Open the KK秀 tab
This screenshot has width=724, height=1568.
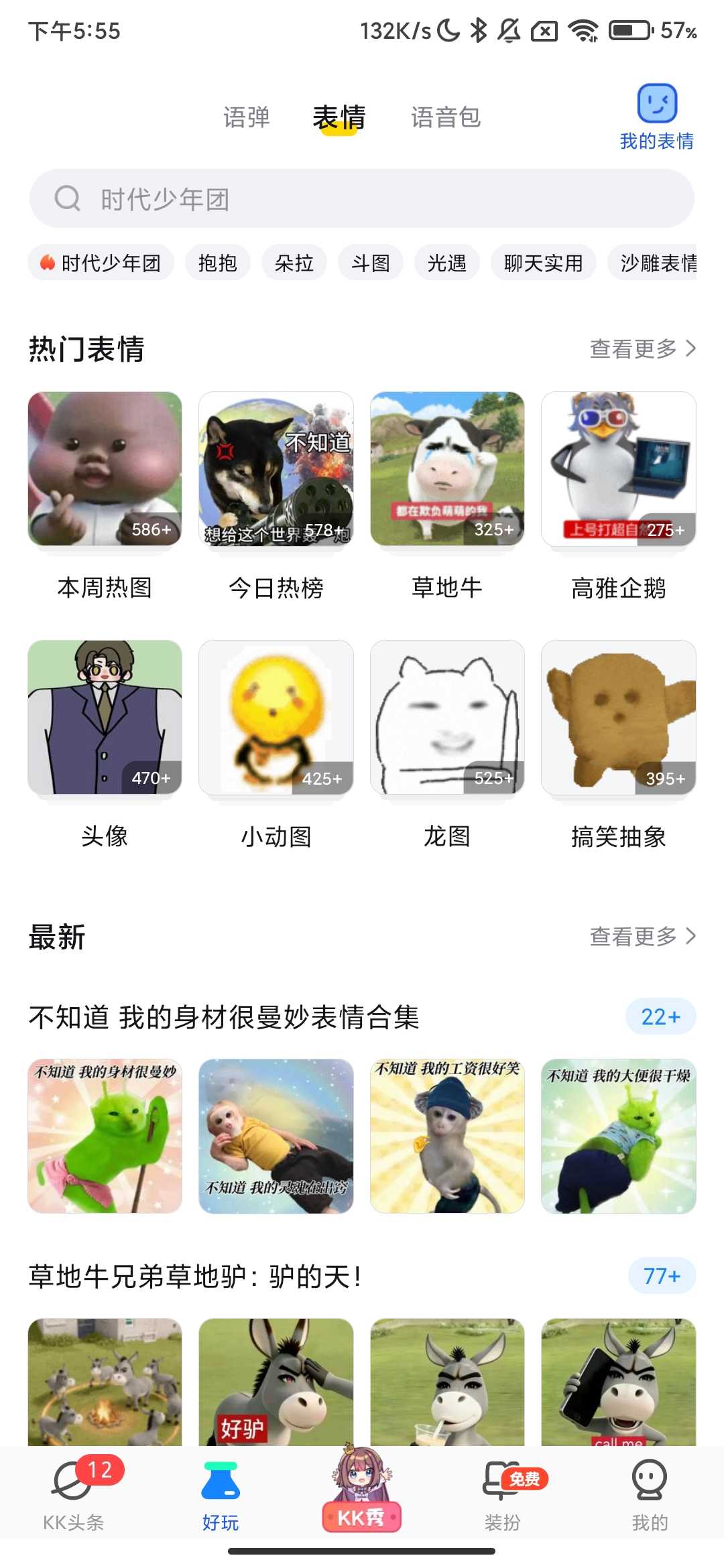(362, 1491)
